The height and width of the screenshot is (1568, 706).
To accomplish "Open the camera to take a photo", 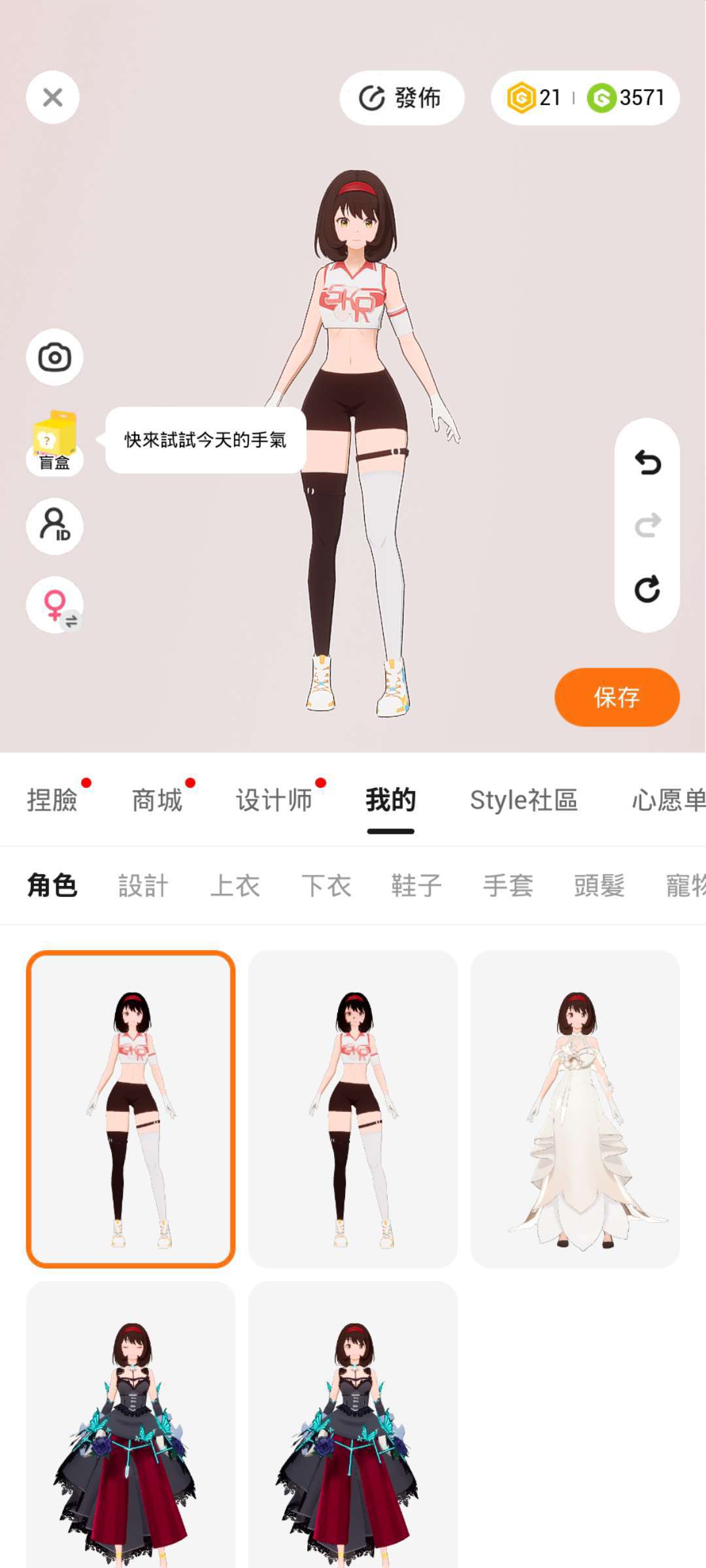I will (54, 357).
